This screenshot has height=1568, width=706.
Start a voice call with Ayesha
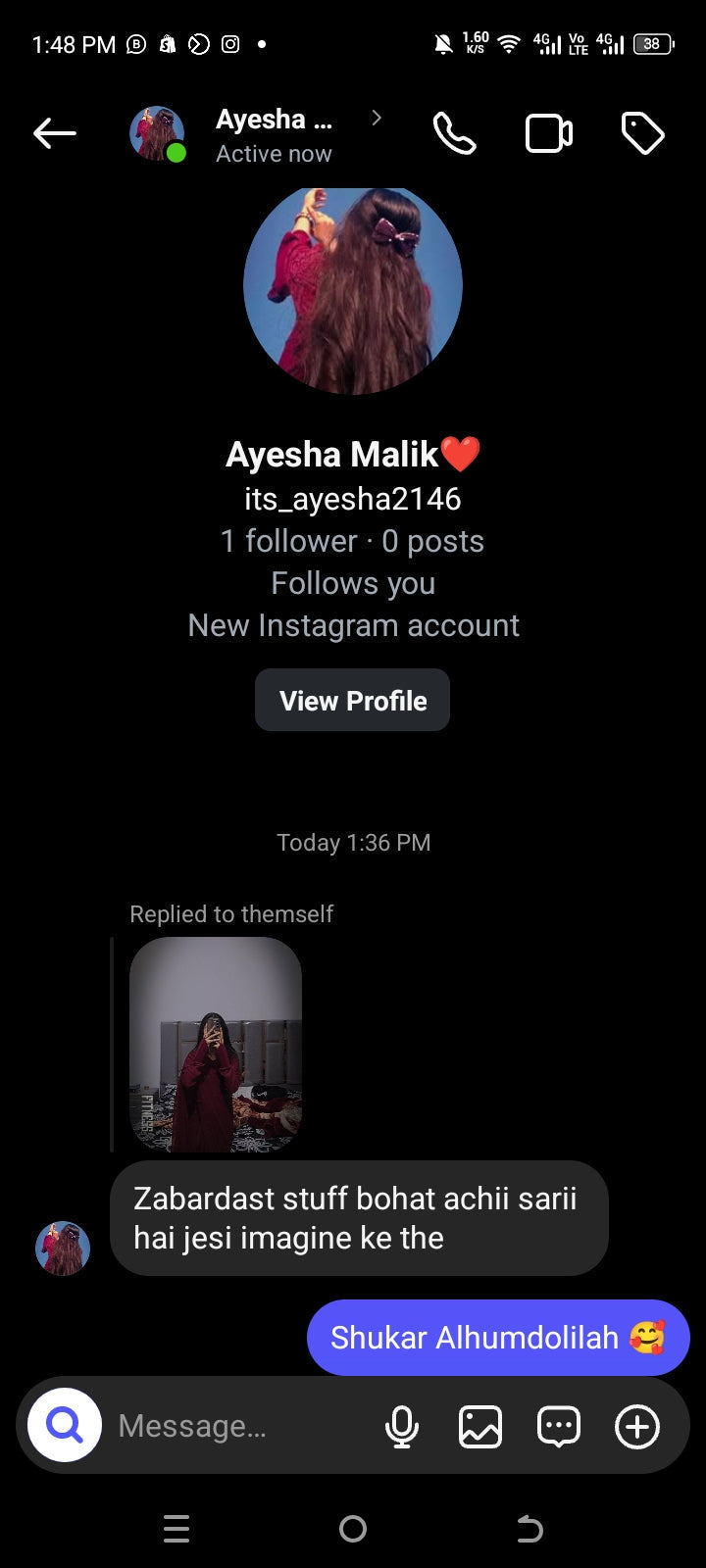(454, 134)
